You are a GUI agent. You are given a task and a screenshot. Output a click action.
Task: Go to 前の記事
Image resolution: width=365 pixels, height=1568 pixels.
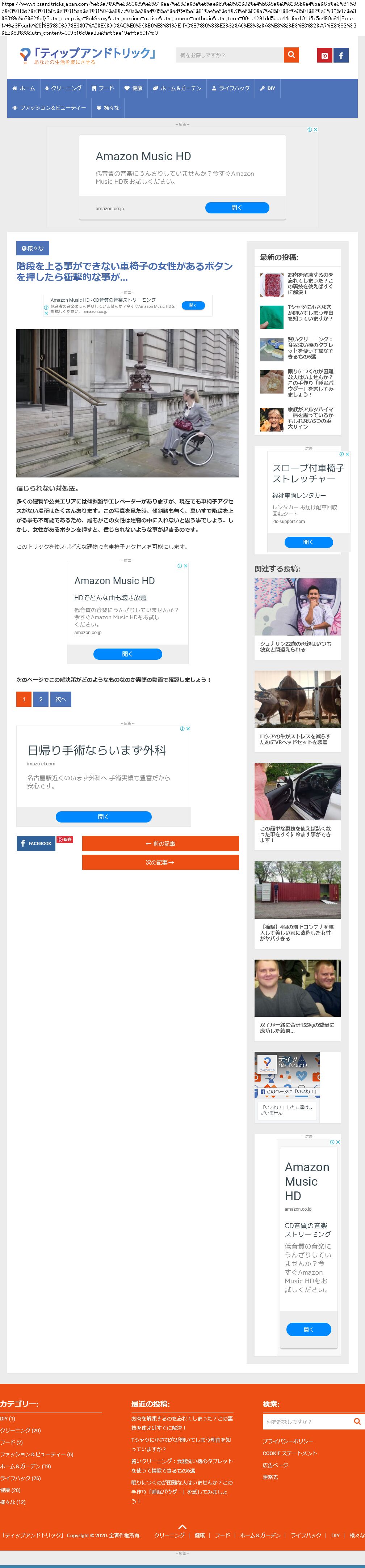160,843
